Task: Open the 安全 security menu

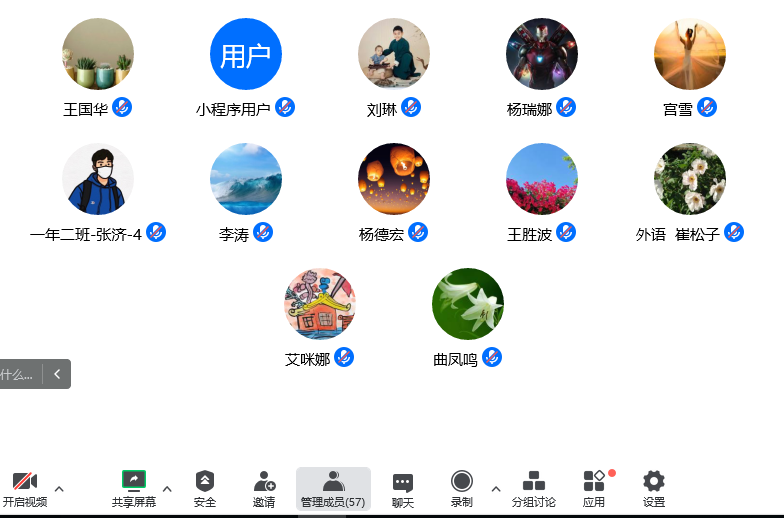Action: pos(205,487)
